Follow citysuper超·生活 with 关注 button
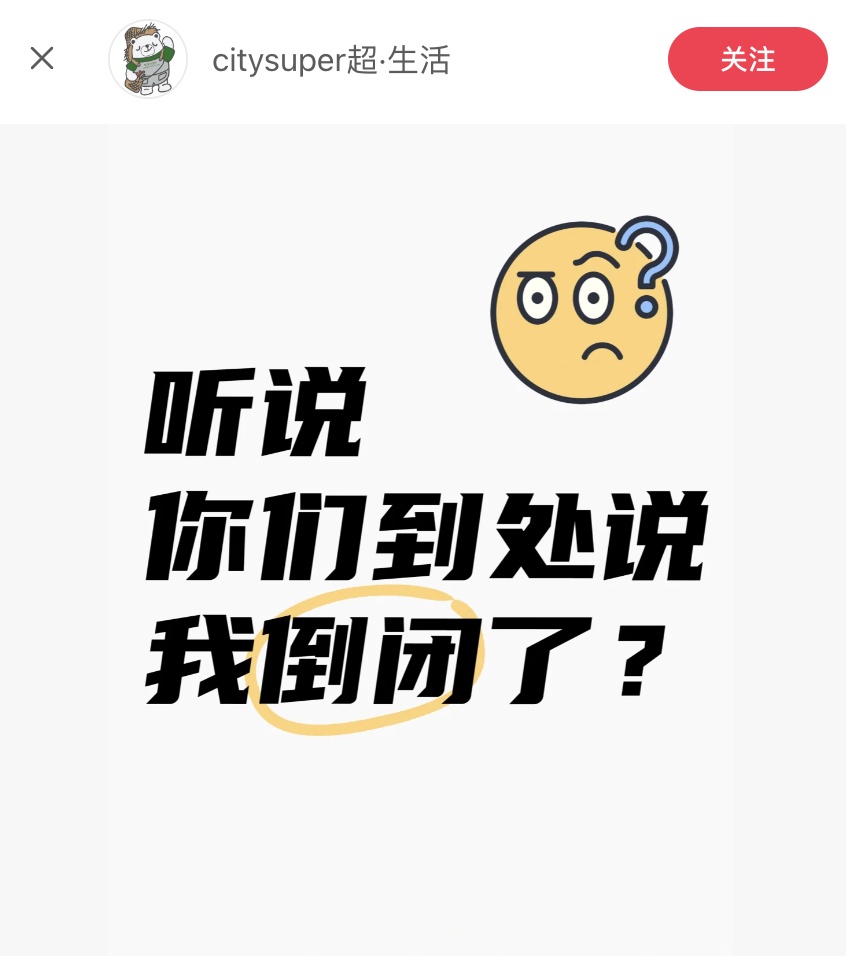The width and height of the screenshot is (846, 956). [747, 59]
